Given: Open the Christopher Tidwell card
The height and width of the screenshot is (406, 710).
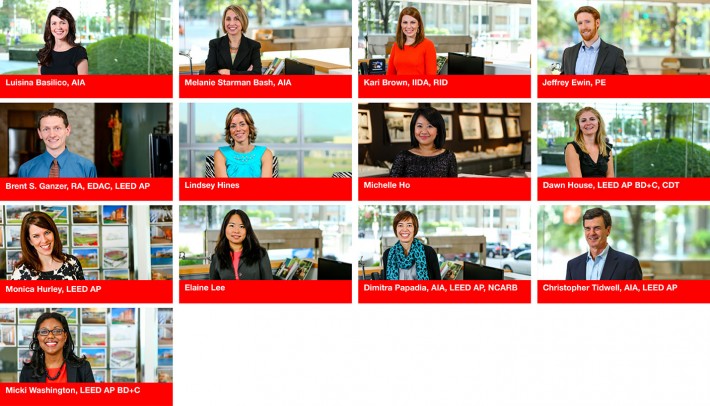Looking at the screenshot, I should [623, 251].
